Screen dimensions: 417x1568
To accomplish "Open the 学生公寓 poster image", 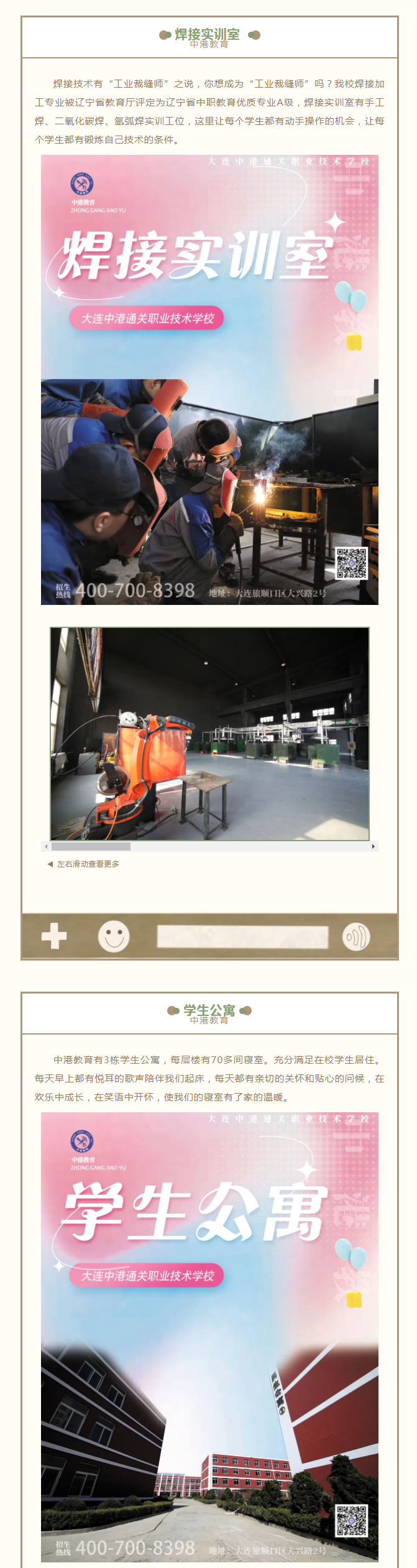I will [209, 1336].
